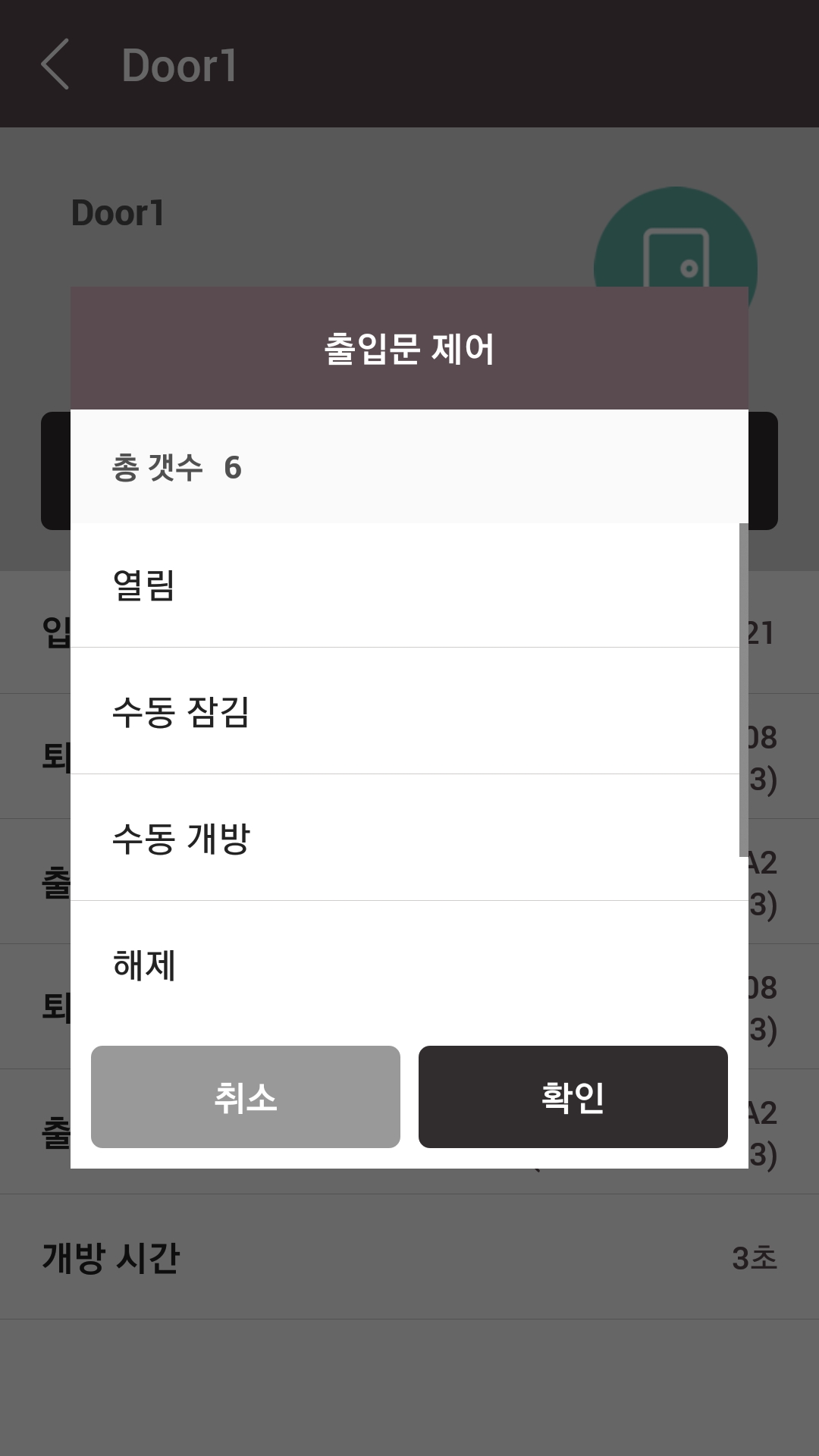Viewport: 819px width, 1456px height.
Task: Choose 수동 잠김 from the list
Action: pos(405,711)
